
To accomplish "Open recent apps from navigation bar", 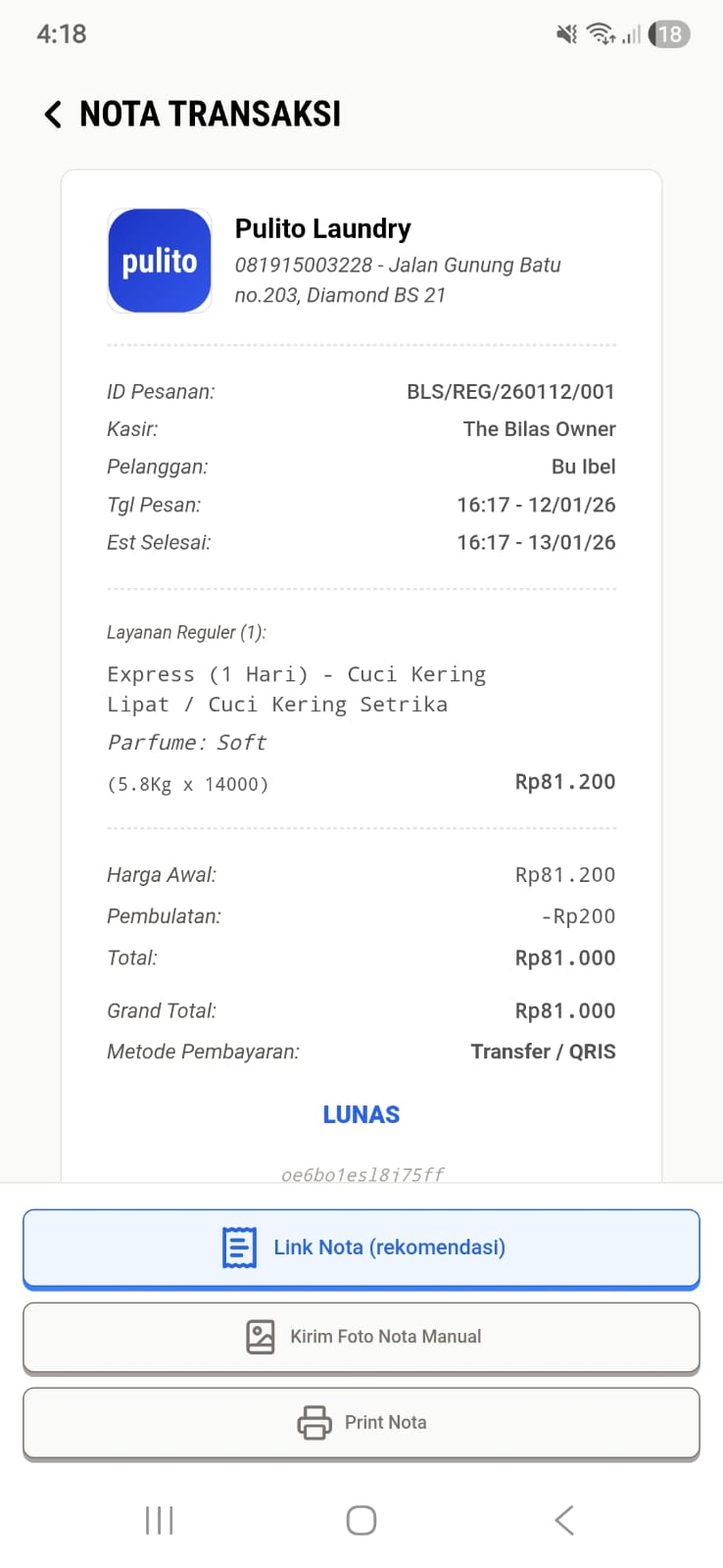I will [159, 1520].
